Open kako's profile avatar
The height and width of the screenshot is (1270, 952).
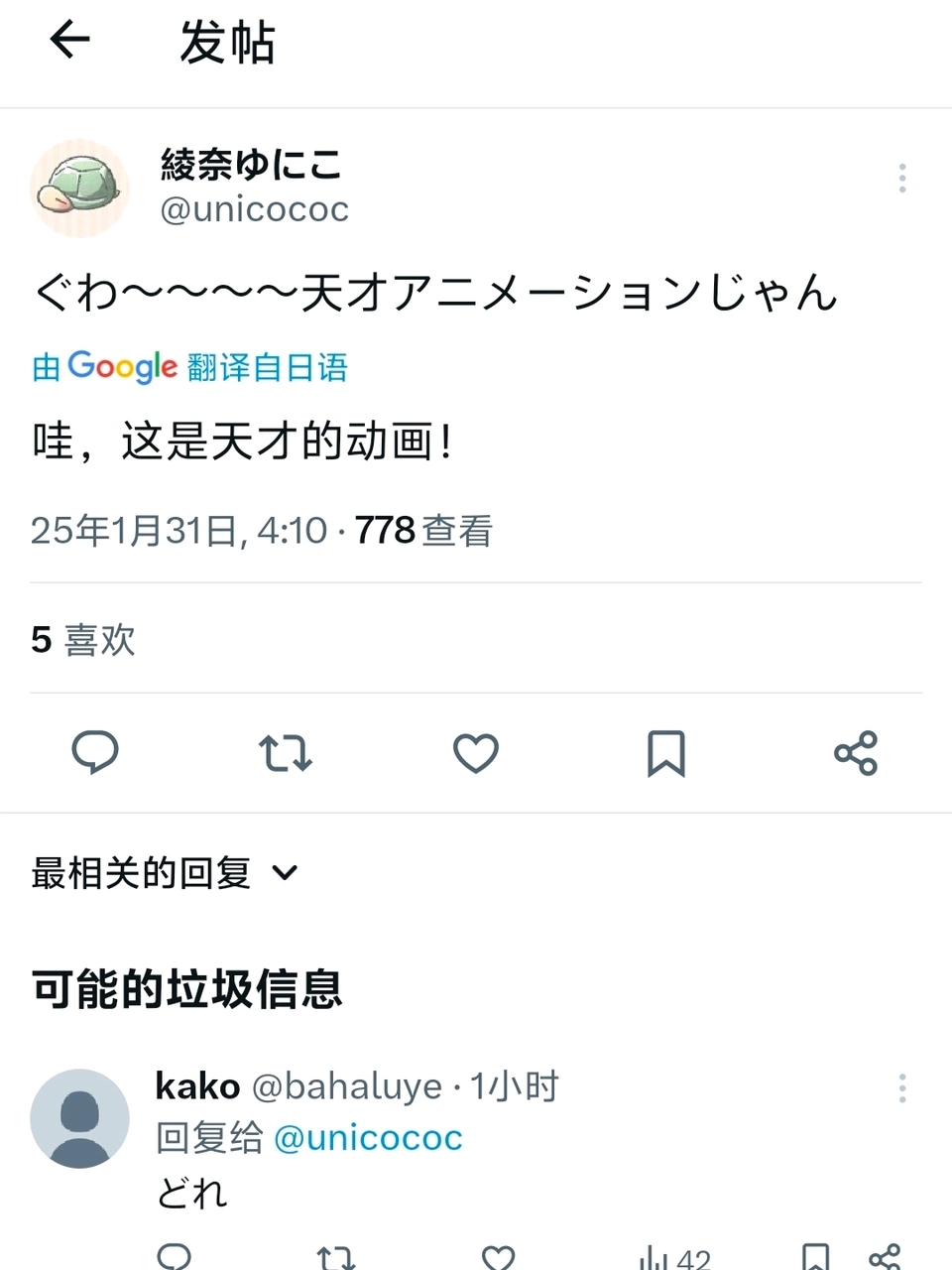click(x=79, y=1118)
